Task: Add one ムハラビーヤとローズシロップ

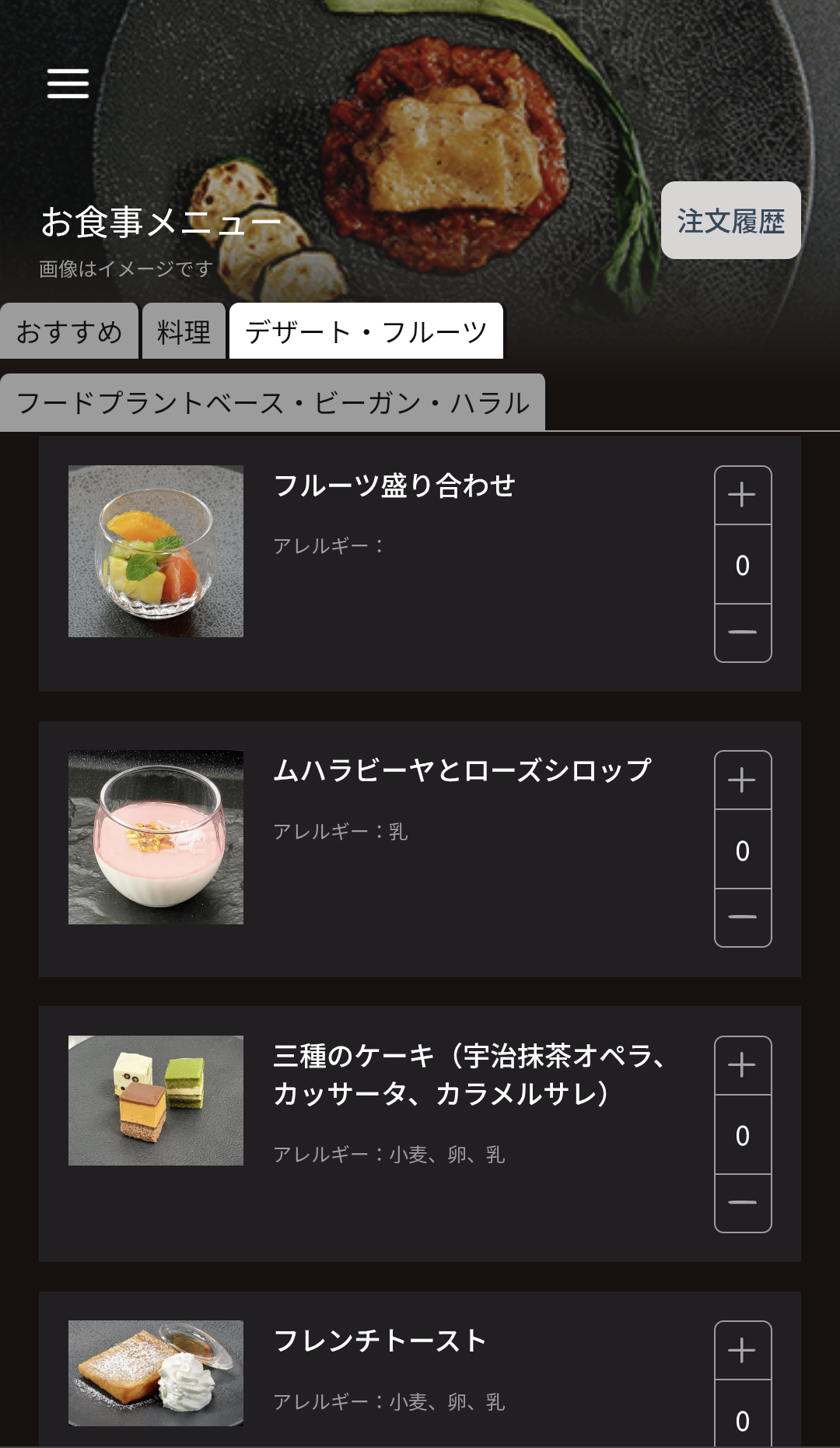Action: pos(742,780)
